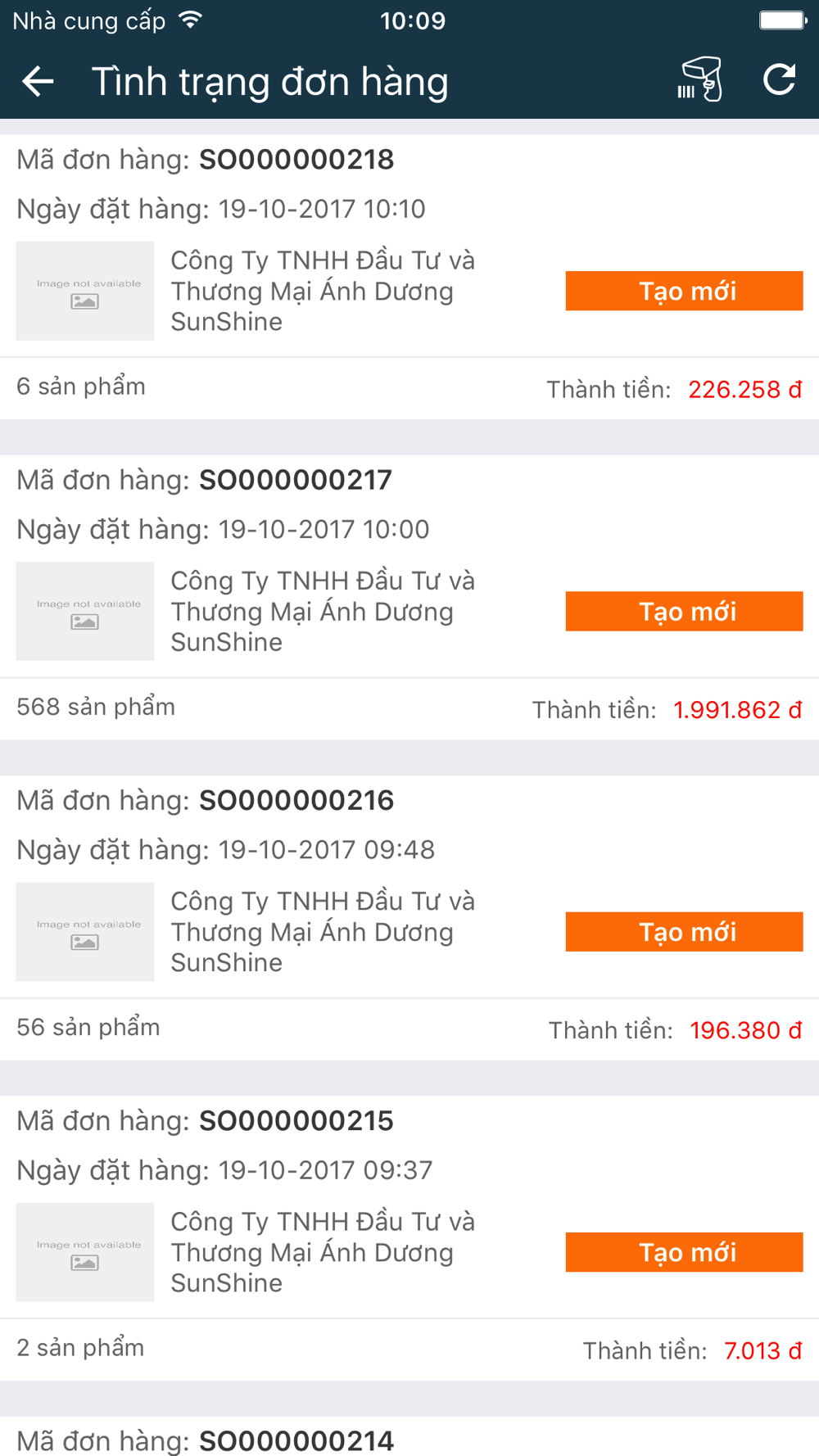Go back using the arrow icon
Image resolution: width=819 pixels, height=1456 pixels.
tap(38, 81)
